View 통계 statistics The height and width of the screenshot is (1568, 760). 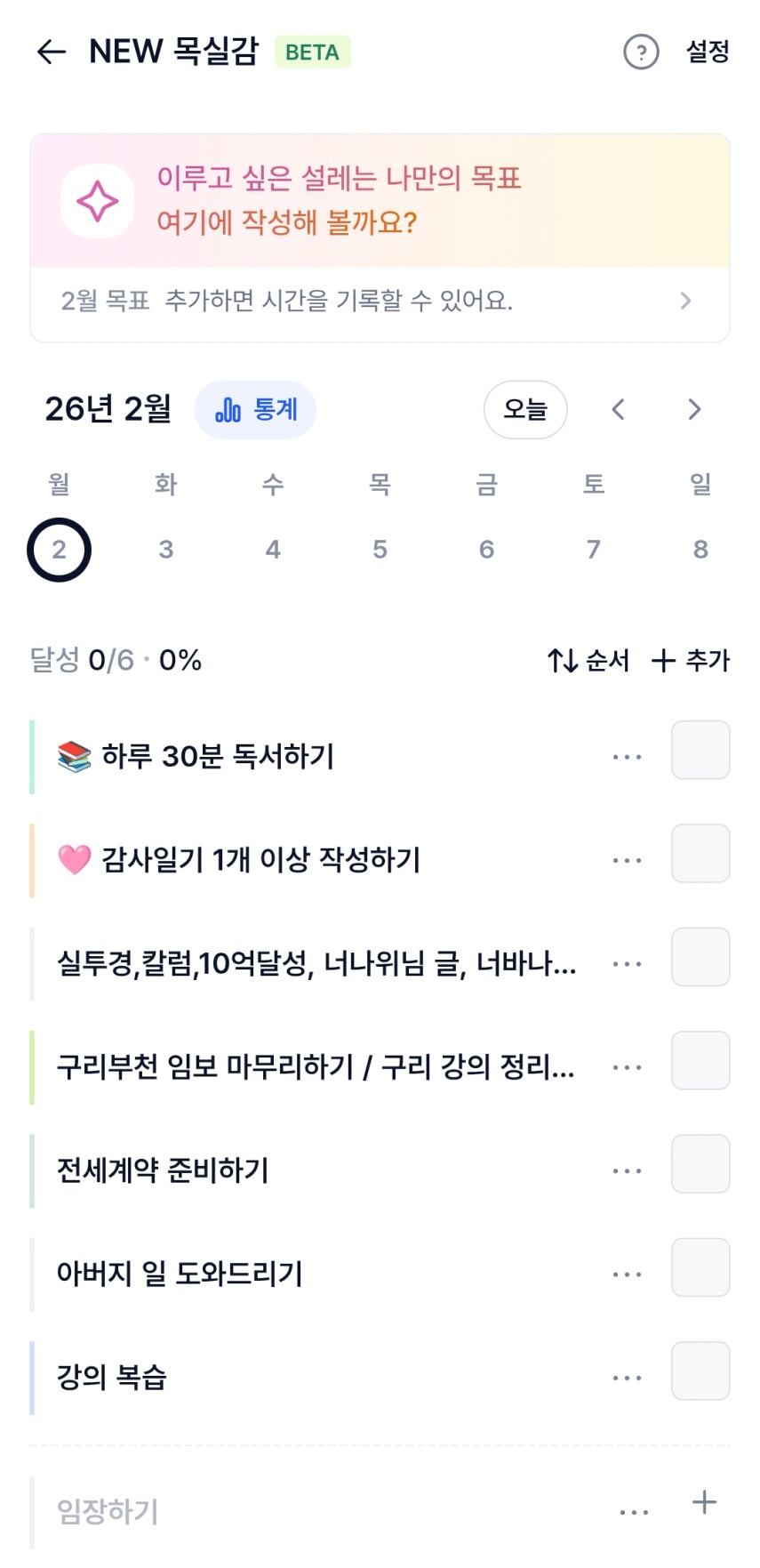pyautogui.click(x=256, y=410)
